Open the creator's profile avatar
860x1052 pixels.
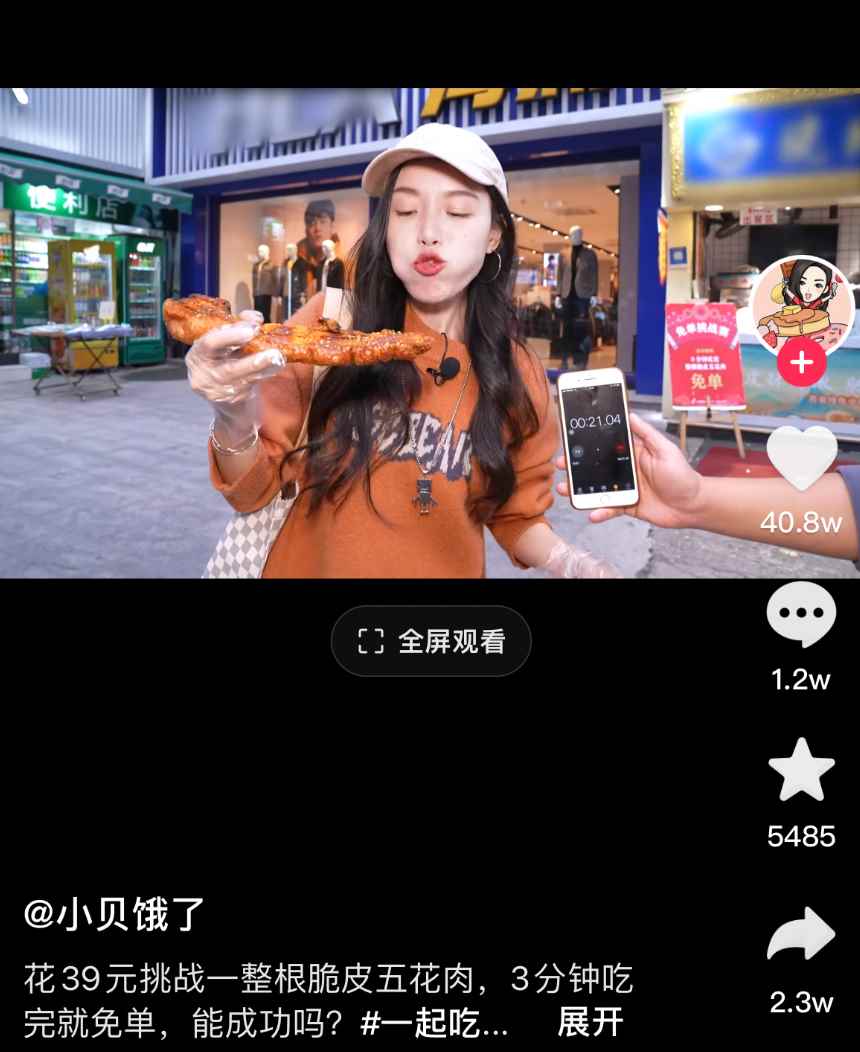coord(801,303)
